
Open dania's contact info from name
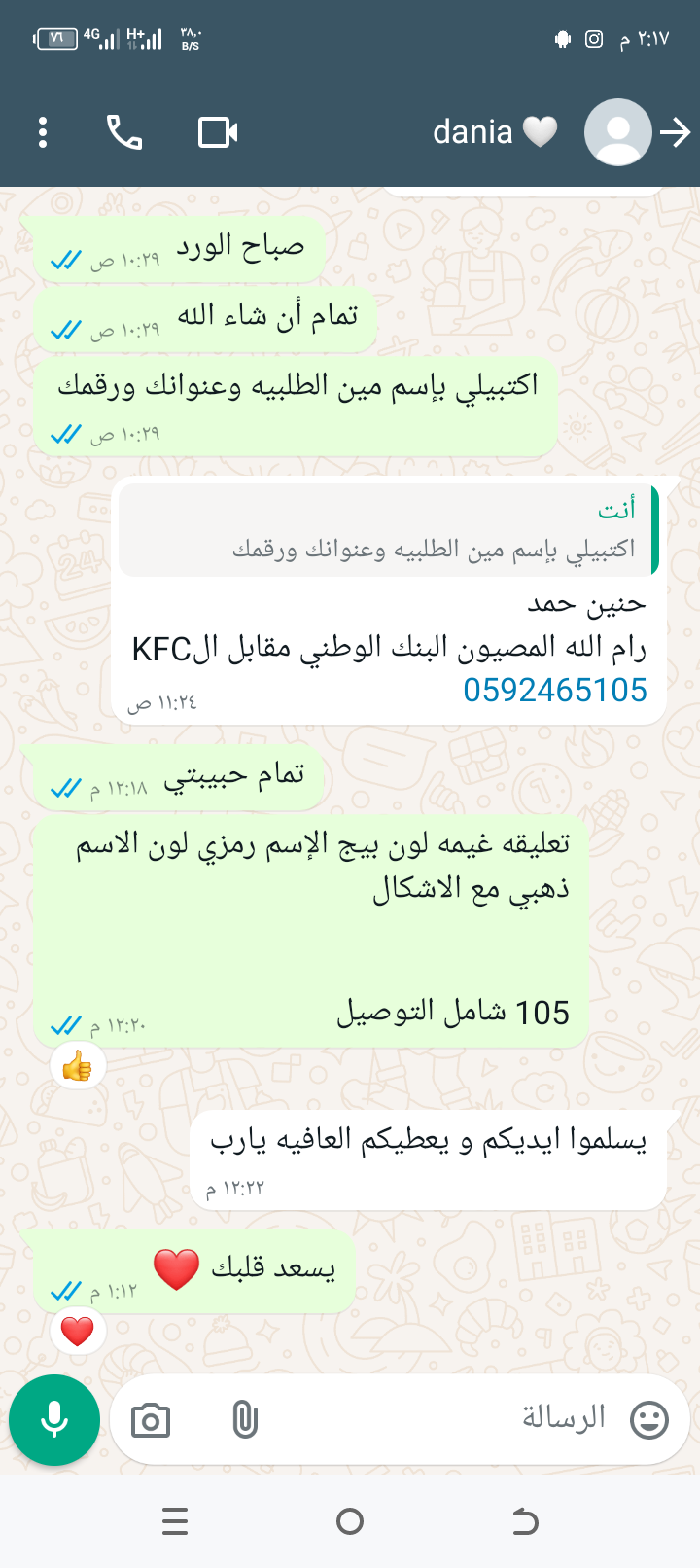[x=473, y=132]
